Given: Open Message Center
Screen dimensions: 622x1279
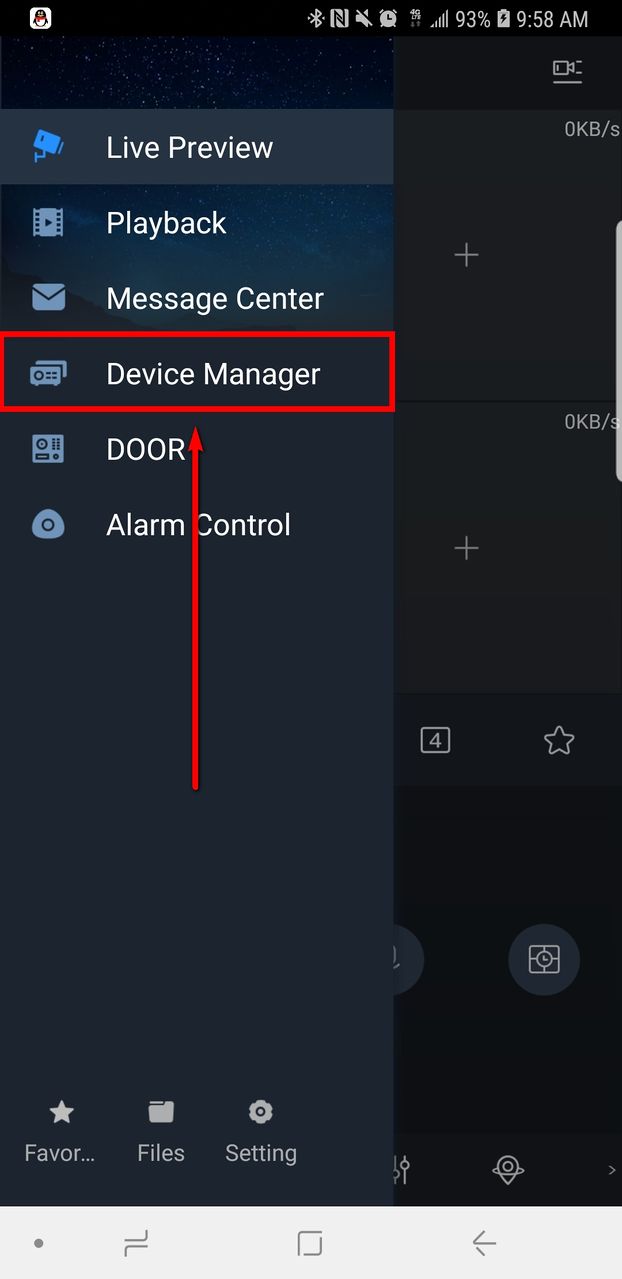Looking at the screenshot, I should pos(214,298).
